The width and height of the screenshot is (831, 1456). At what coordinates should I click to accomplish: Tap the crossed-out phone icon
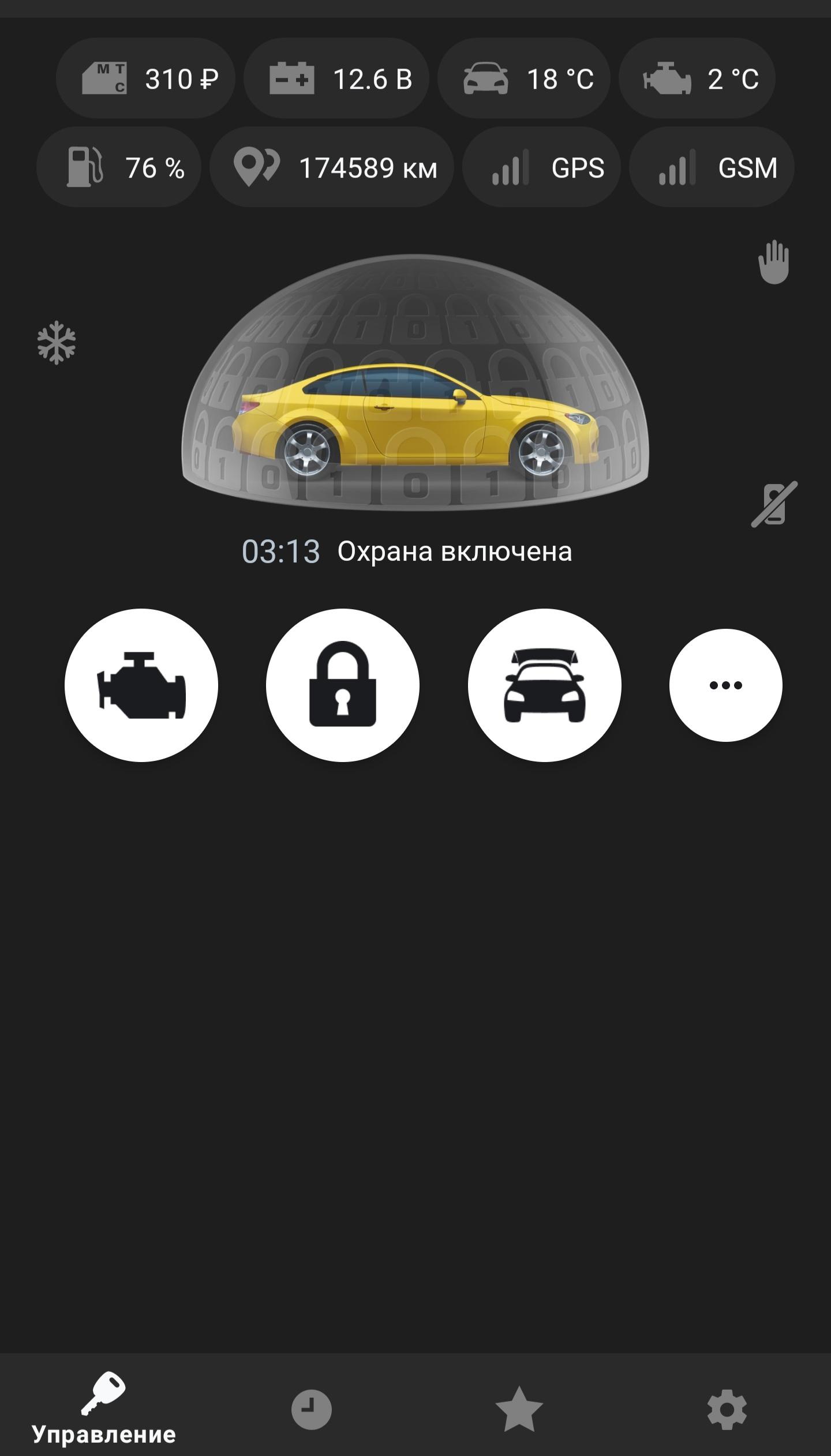(x=774, y=504)
